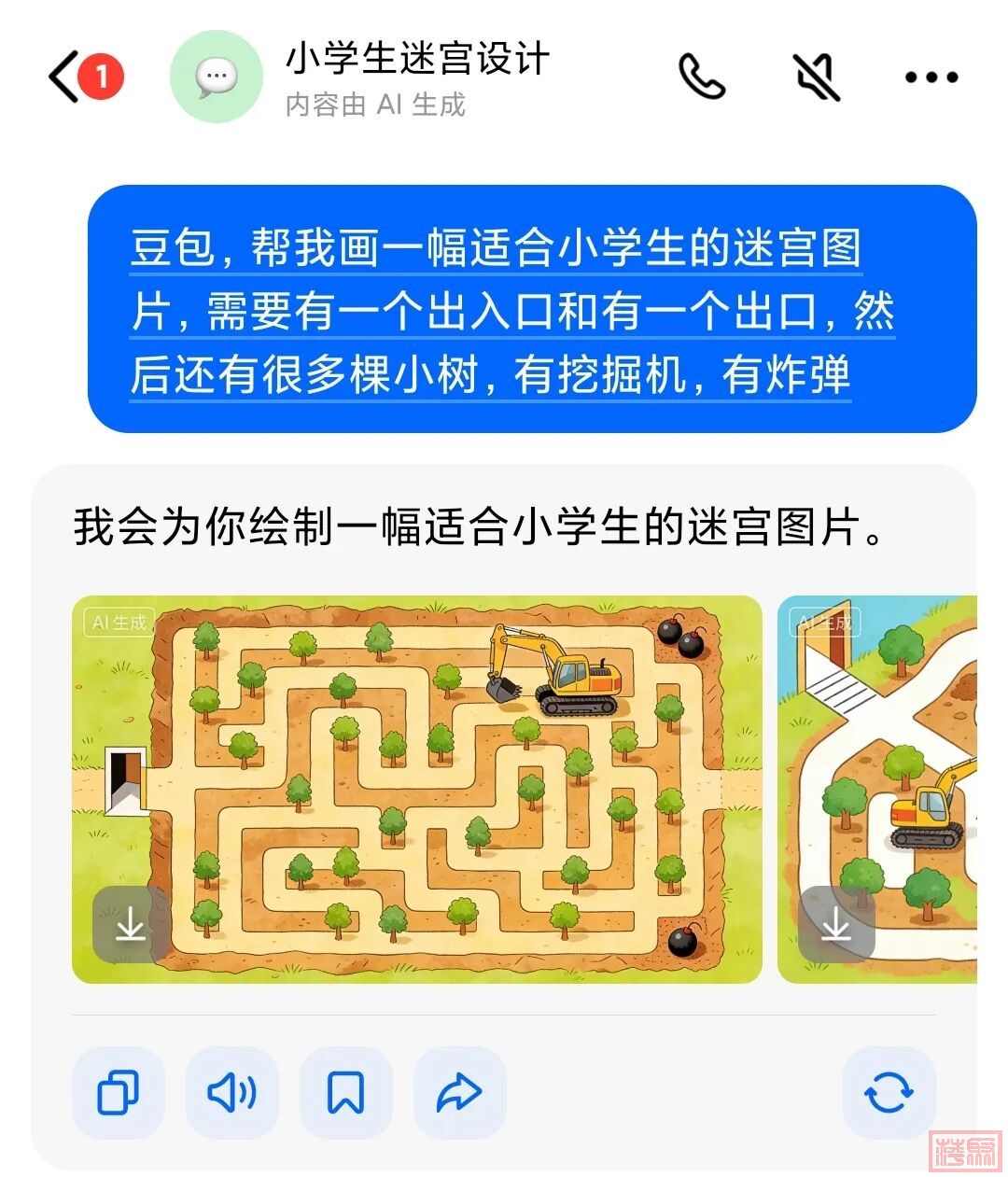Regenerate the AI response

point(888,1092)
